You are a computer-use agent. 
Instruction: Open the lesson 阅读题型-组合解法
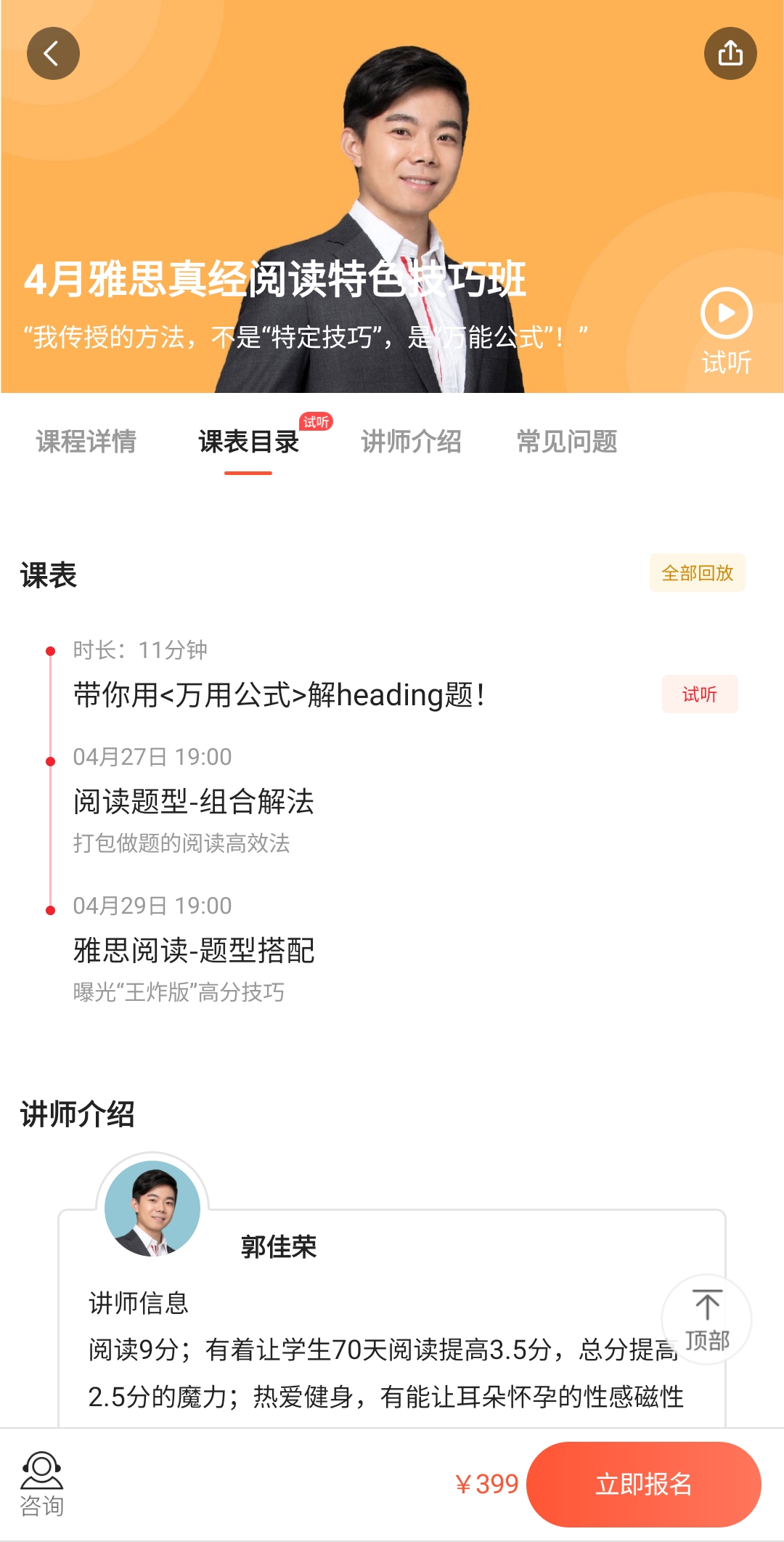pos(193,801)
